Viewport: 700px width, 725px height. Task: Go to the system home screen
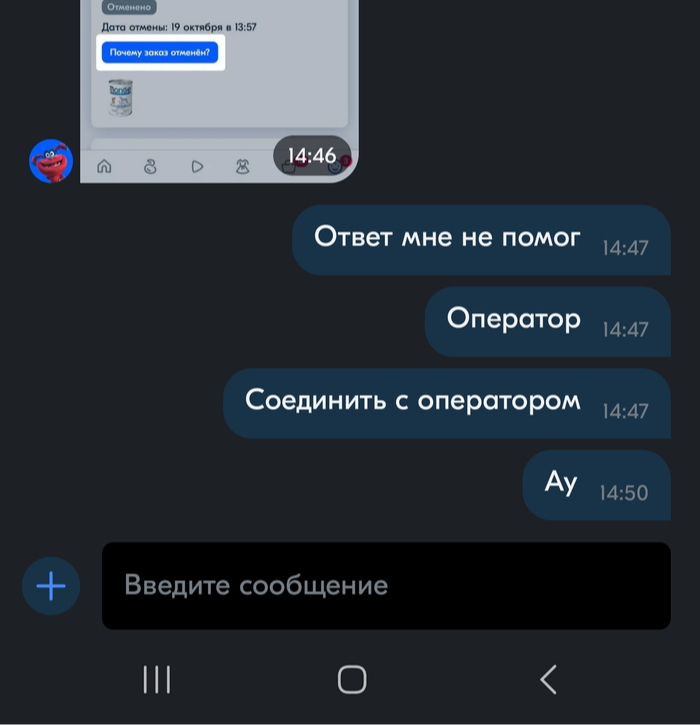352,680
